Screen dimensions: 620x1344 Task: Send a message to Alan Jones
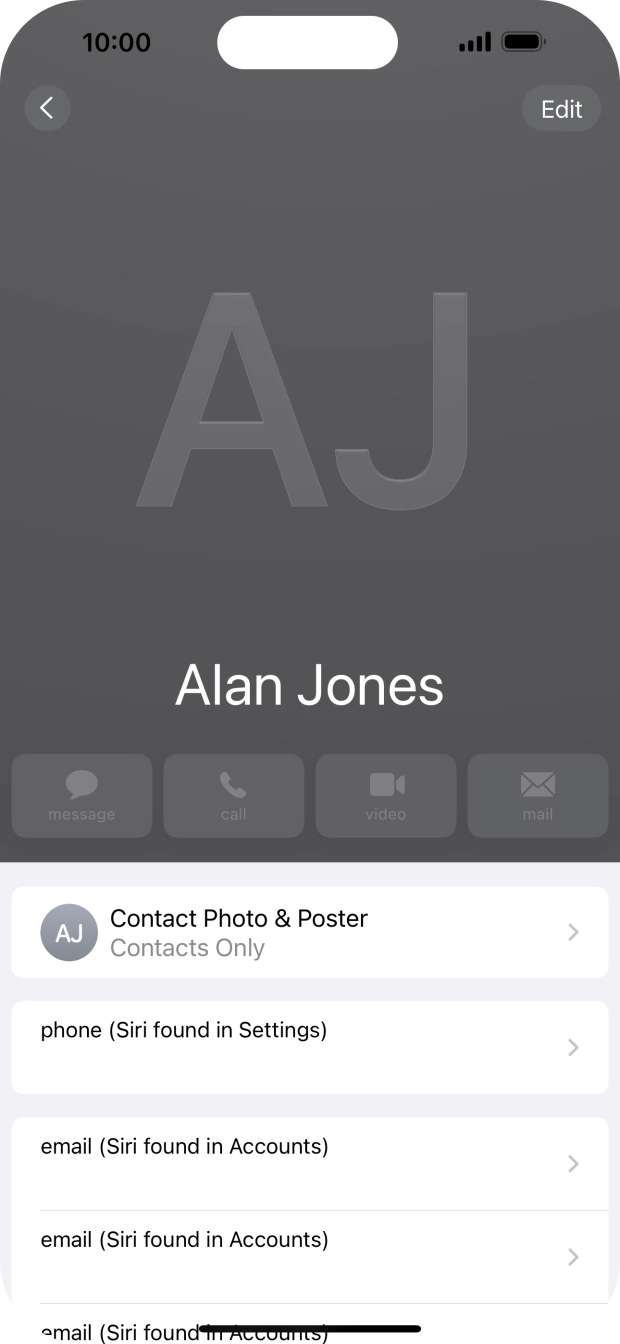click(x=82, y=796)
